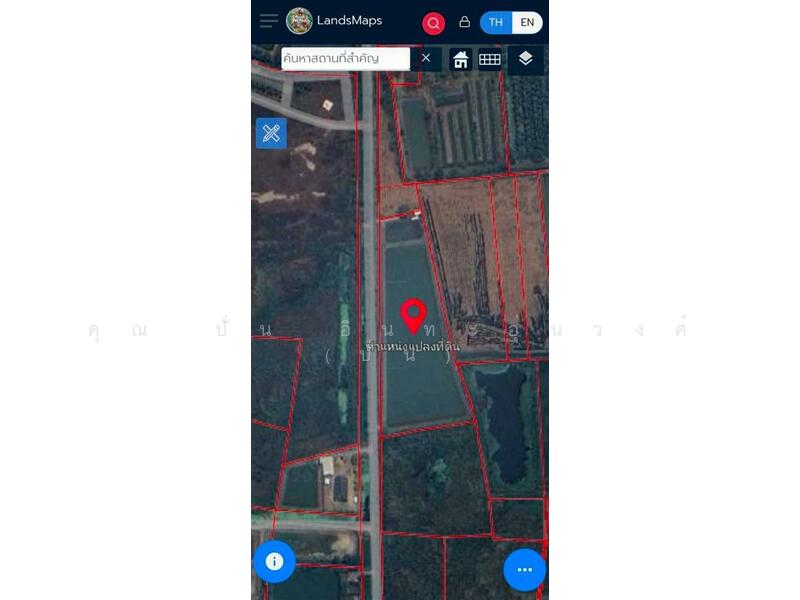This screenshot has width=800, height=600.
Task: Activate the measurement ruler tool
Action: pyautogui.click(x=271, y=133)
